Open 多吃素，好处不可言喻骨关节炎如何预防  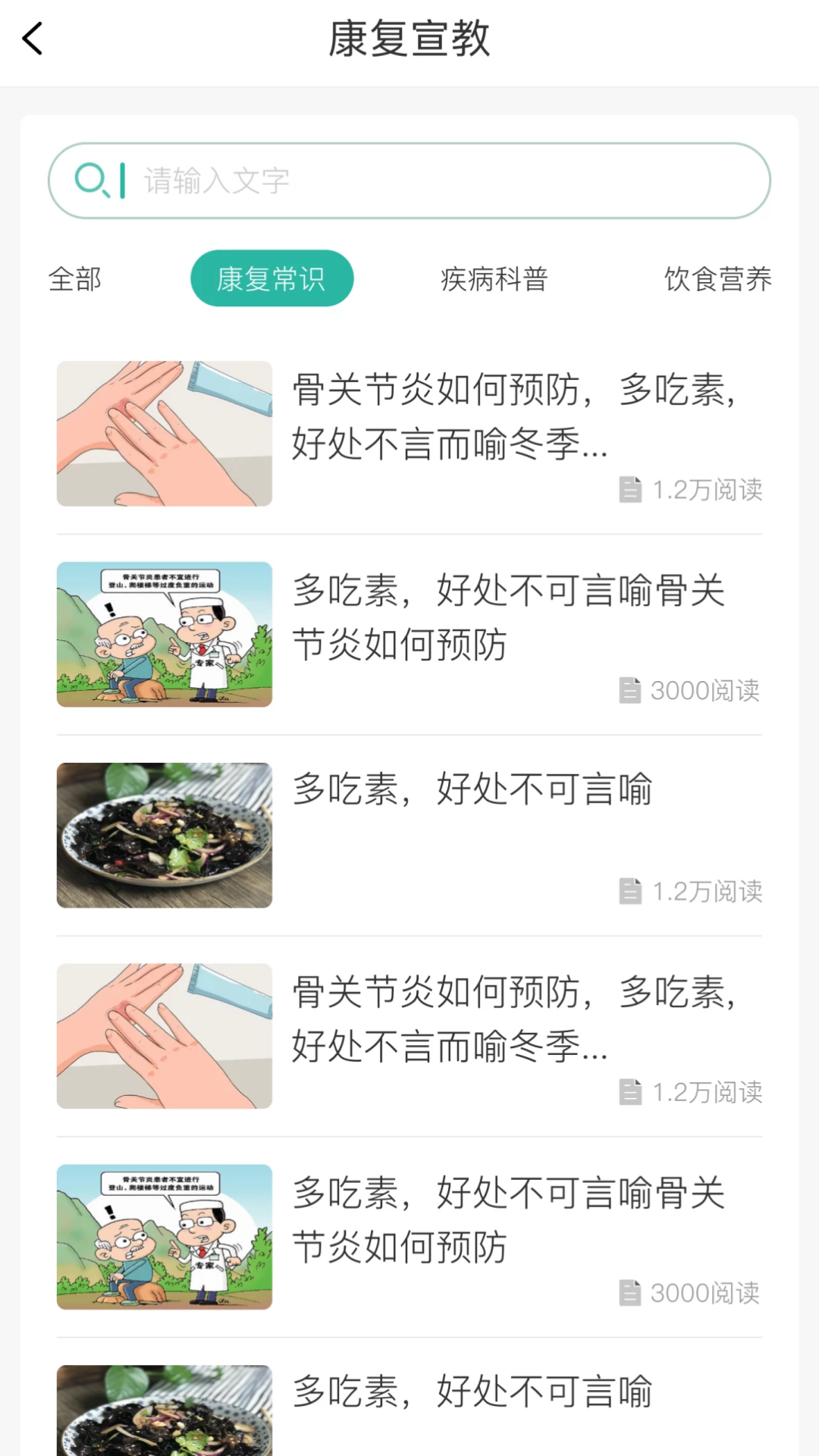click(508, 622)
